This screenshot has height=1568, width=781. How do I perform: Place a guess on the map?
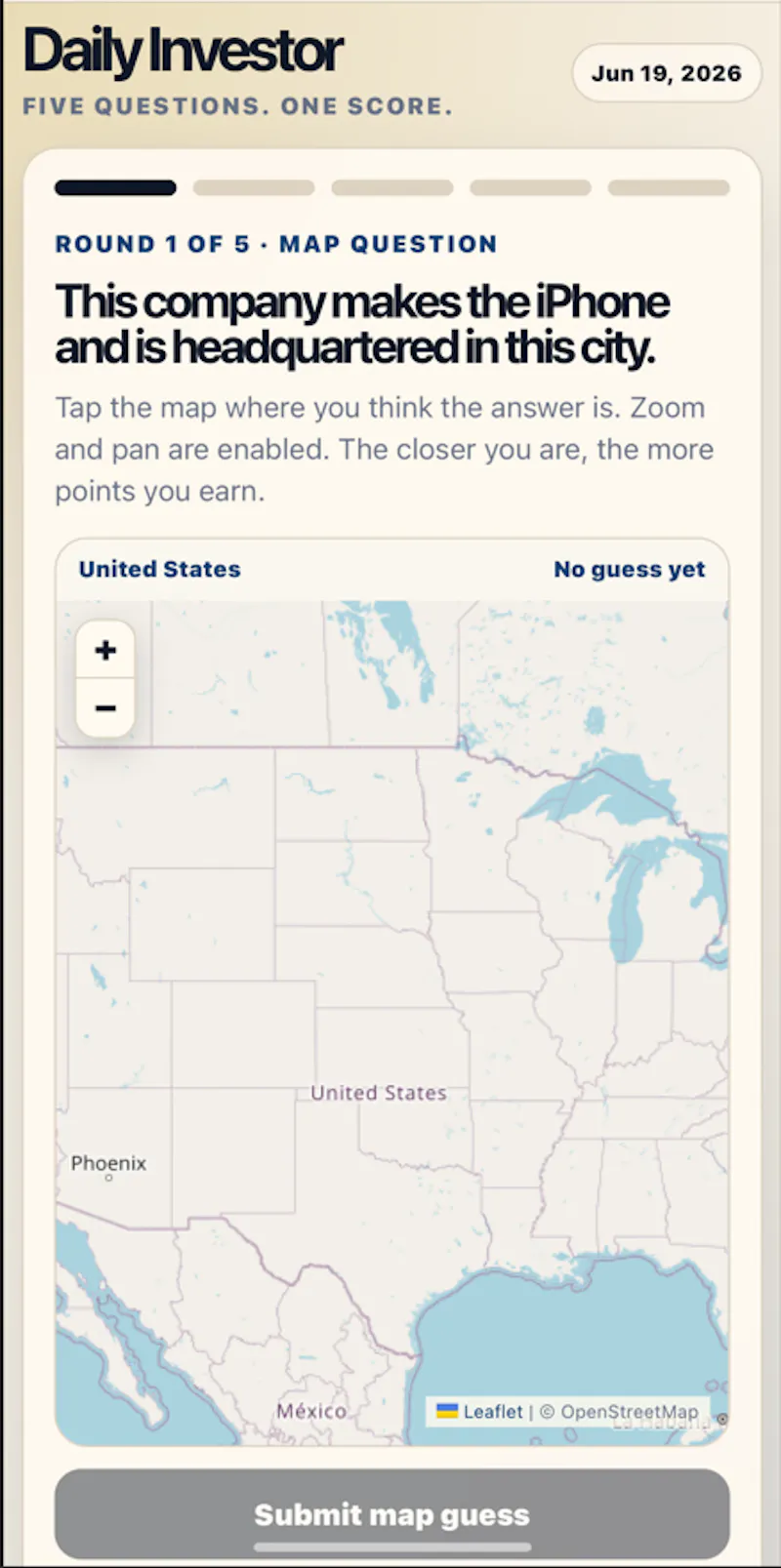point(391,1023)
